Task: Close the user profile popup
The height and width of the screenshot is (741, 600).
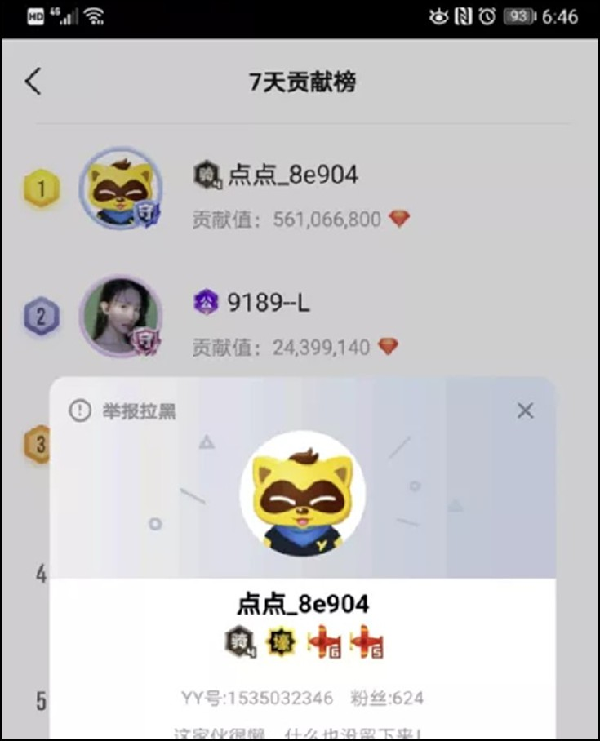Action: coord(525,410)
